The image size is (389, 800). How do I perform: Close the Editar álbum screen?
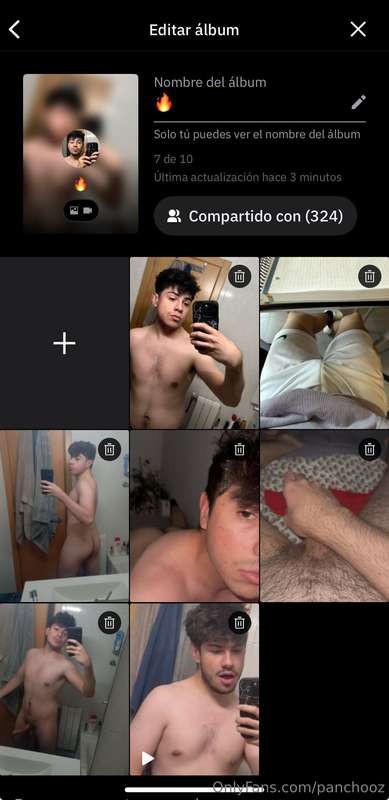tap(358, 30)
